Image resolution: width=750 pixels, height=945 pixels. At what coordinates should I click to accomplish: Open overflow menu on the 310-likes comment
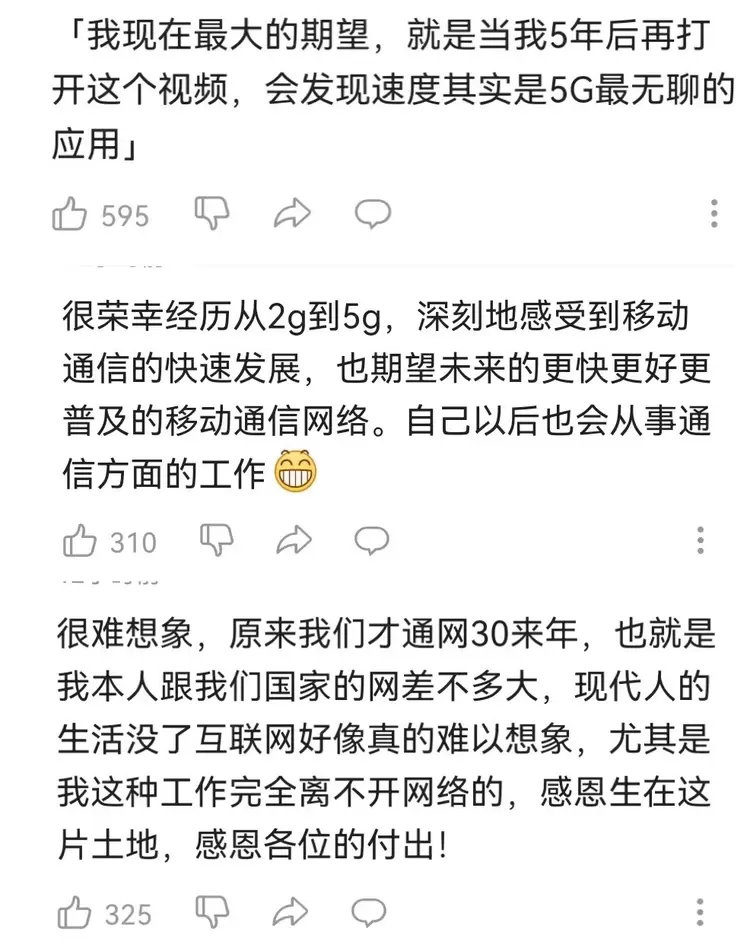coord(703,541)
